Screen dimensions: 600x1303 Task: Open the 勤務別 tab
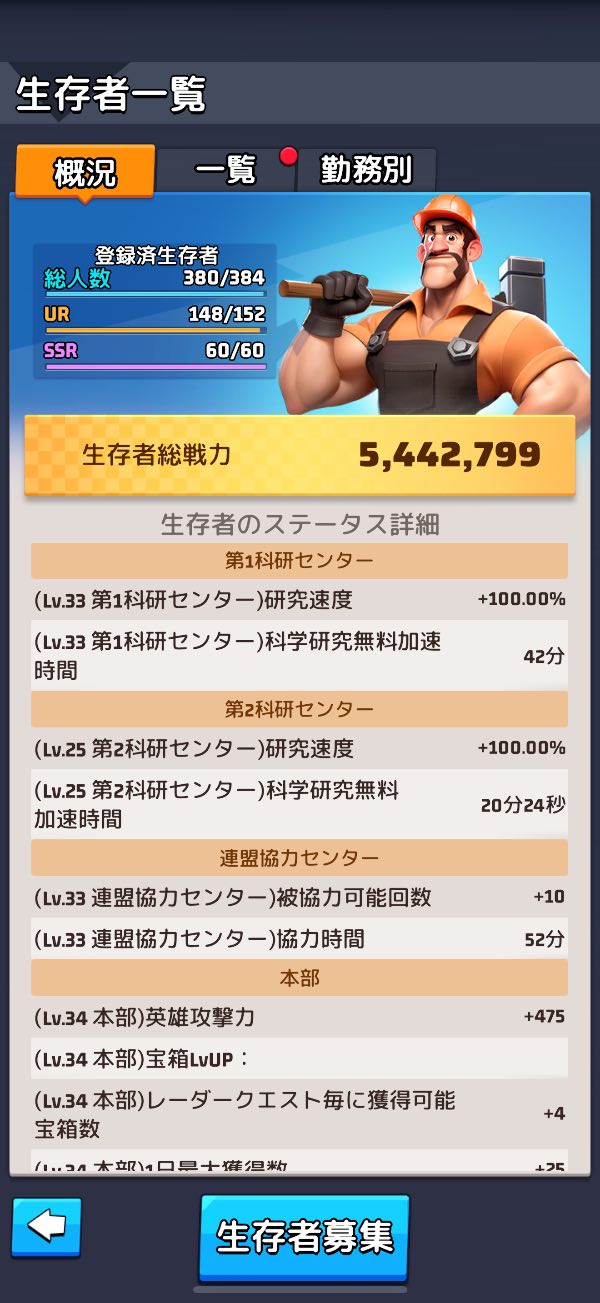click(367, 170)
